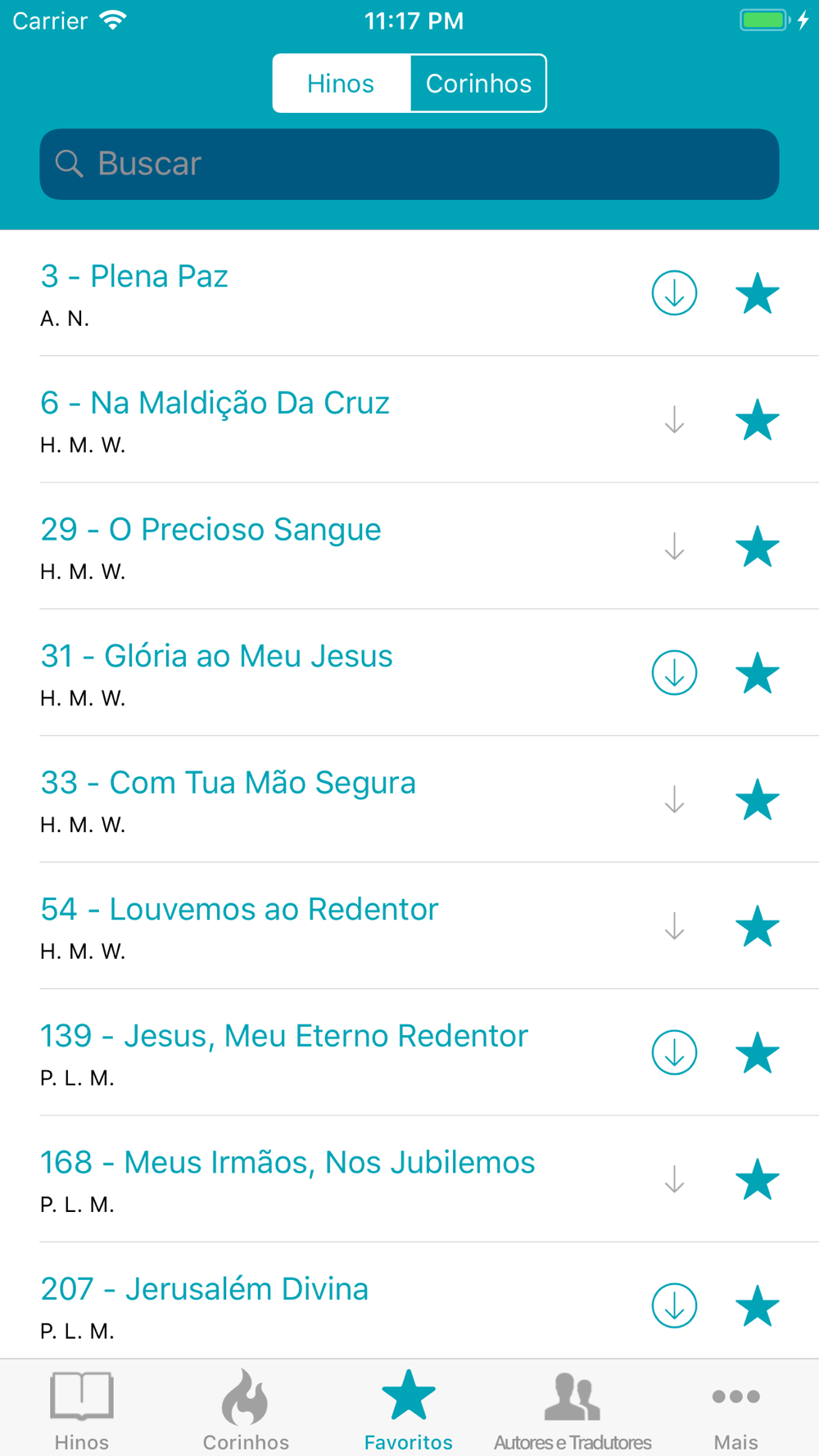Switch to the Corinhos segment at top
The width and height of the screenshot is (819, 1456).
coord(478,84)
